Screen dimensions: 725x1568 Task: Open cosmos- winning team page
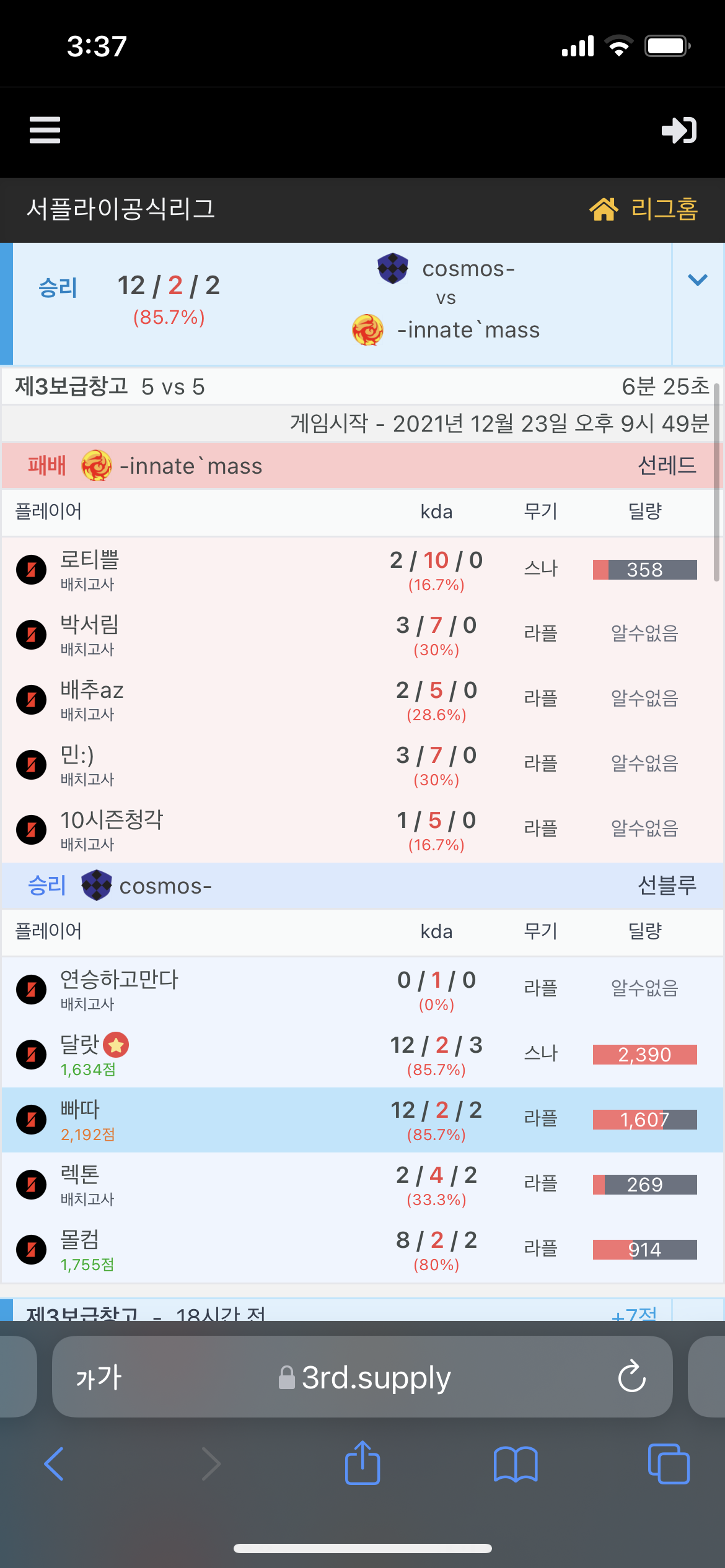pos(165,886)
